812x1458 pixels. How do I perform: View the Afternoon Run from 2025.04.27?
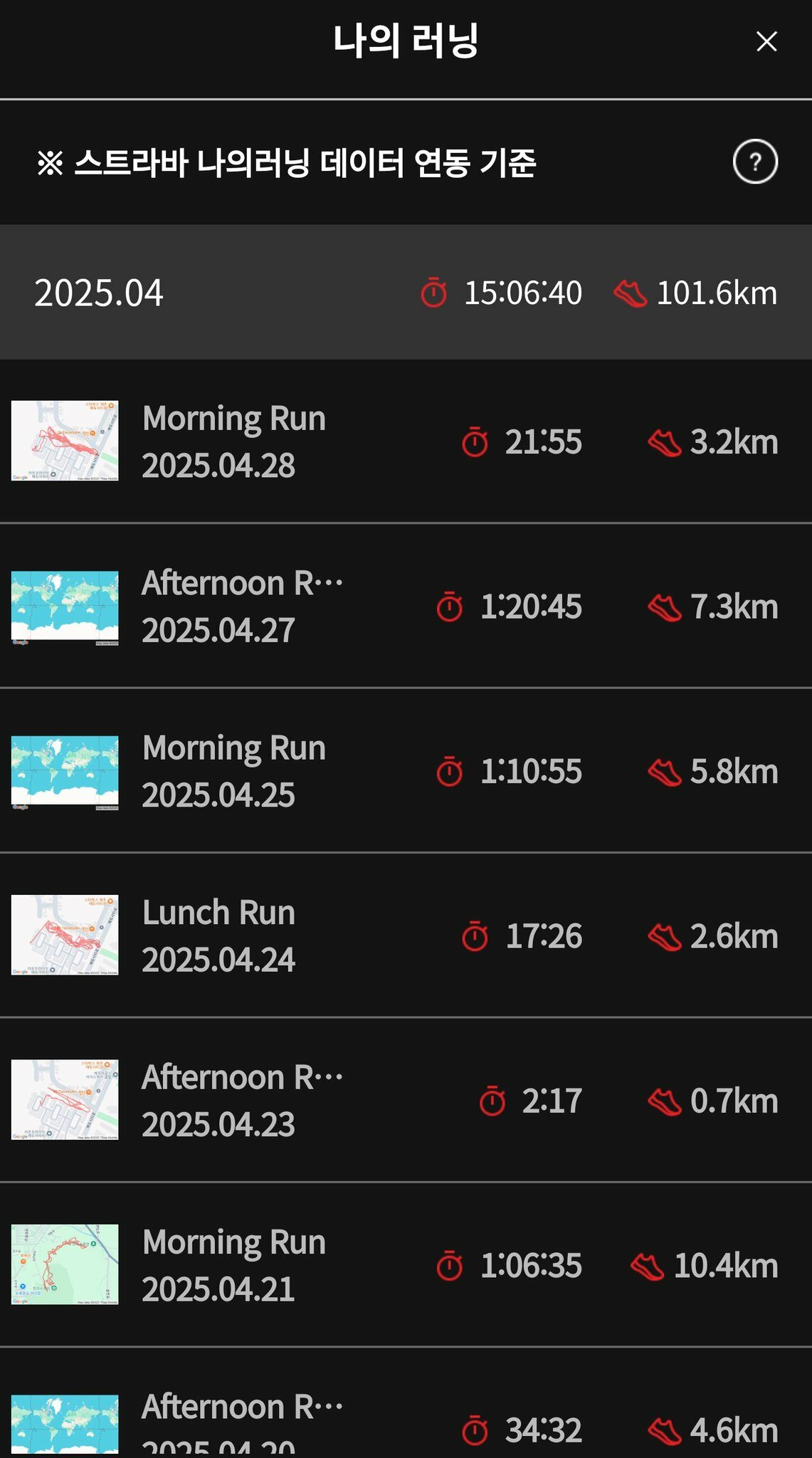[x=406, y=606]
